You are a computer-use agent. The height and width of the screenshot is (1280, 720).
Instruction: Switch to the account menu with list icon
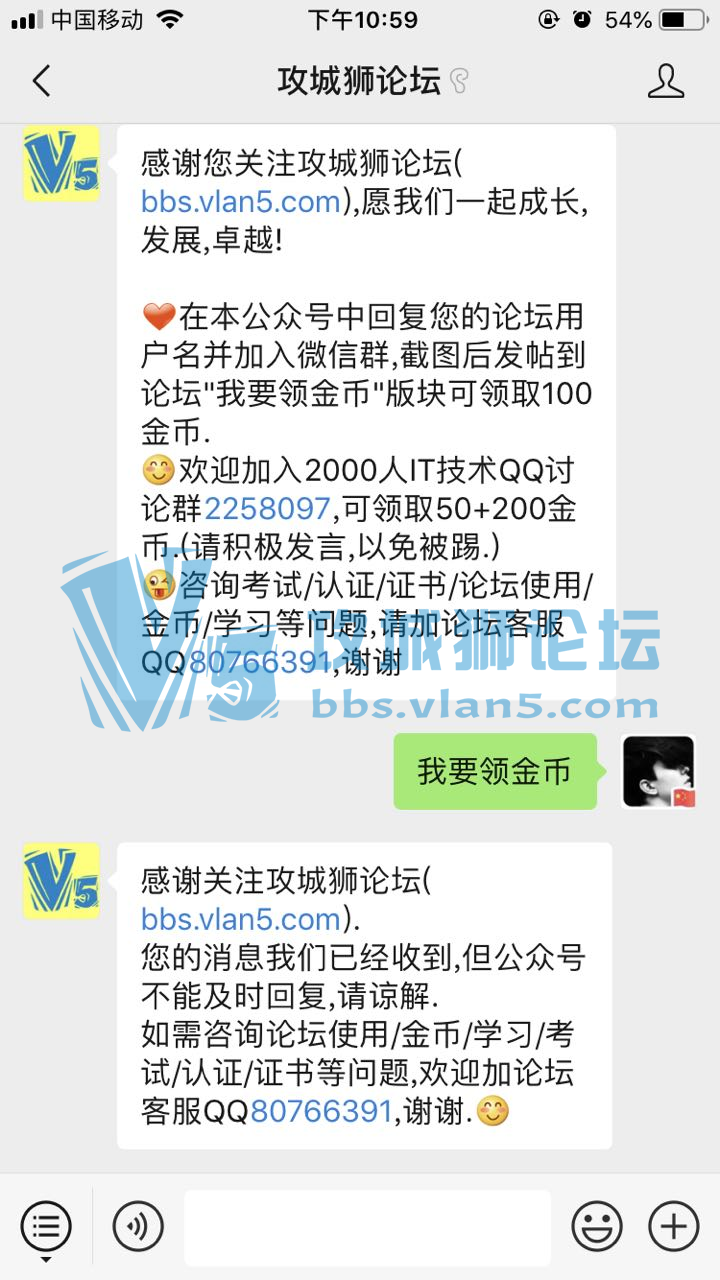point(46,1225)
